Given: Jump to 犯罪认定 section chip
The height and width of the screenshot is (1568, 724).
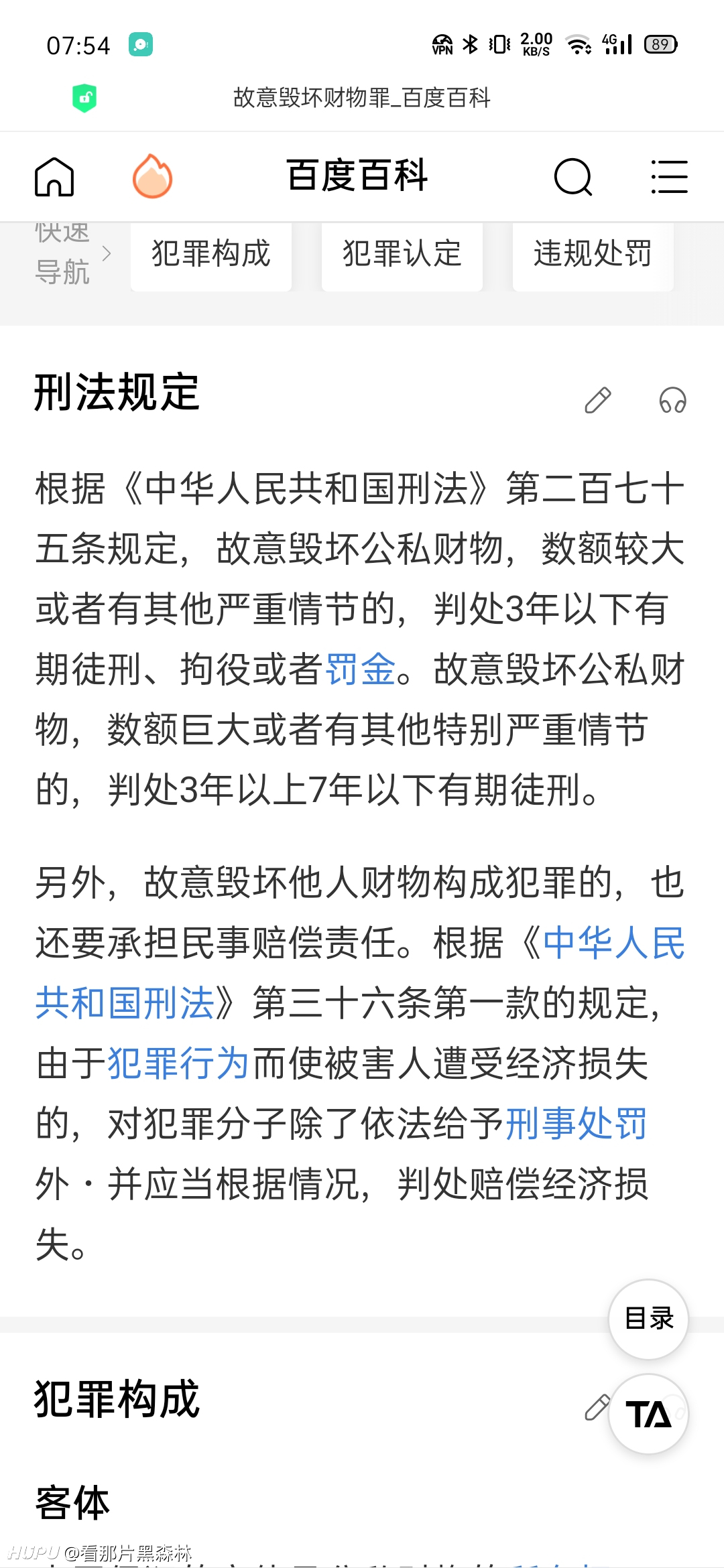Looking at the screenshot, I should (x=402, y=254).
